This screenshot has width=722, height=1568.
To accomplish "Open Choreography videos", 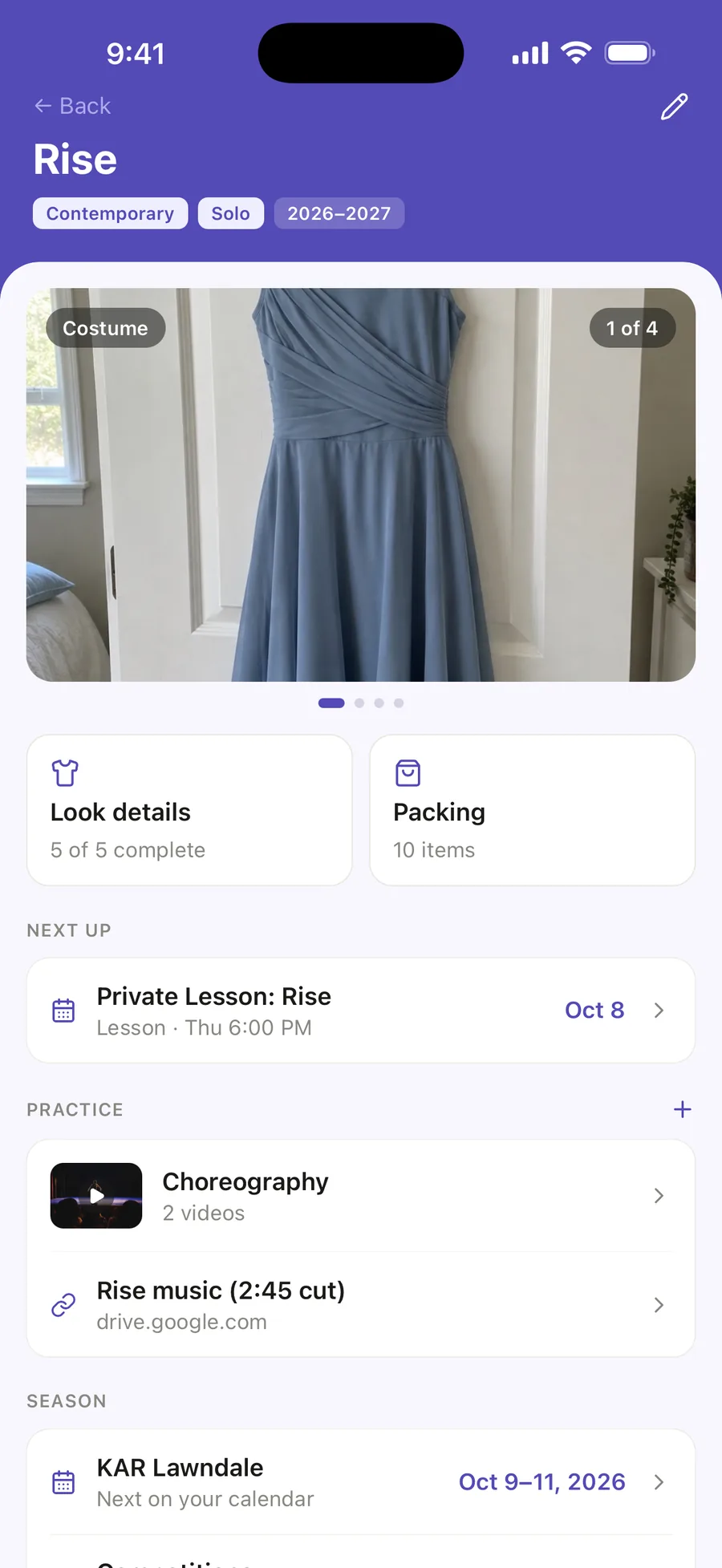I will tap(361, 1196).
